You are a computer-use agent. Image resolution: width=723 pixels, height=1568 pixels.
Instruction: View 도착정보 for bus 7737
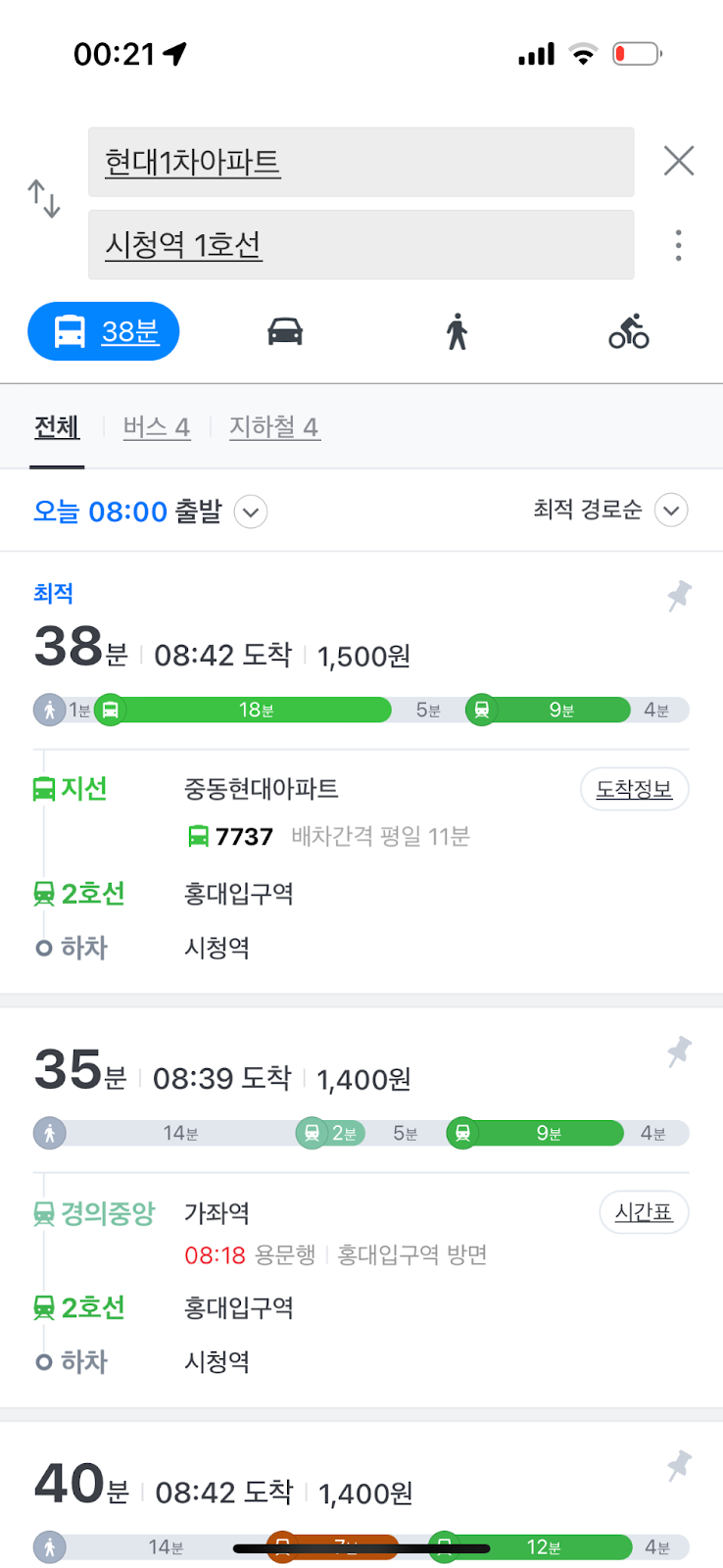coord(635,789)
